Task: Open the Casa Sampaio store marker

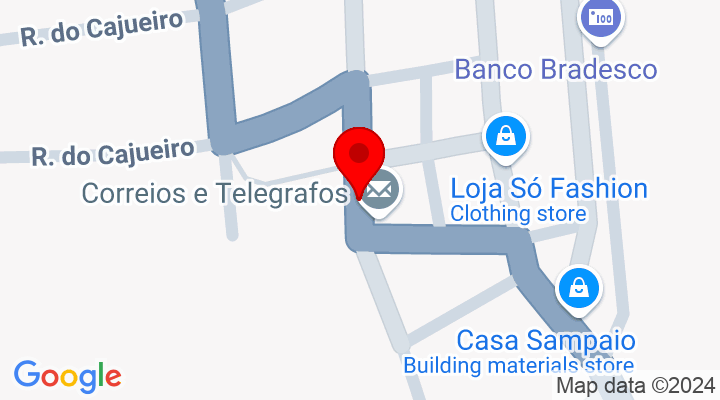Action: 578,288
